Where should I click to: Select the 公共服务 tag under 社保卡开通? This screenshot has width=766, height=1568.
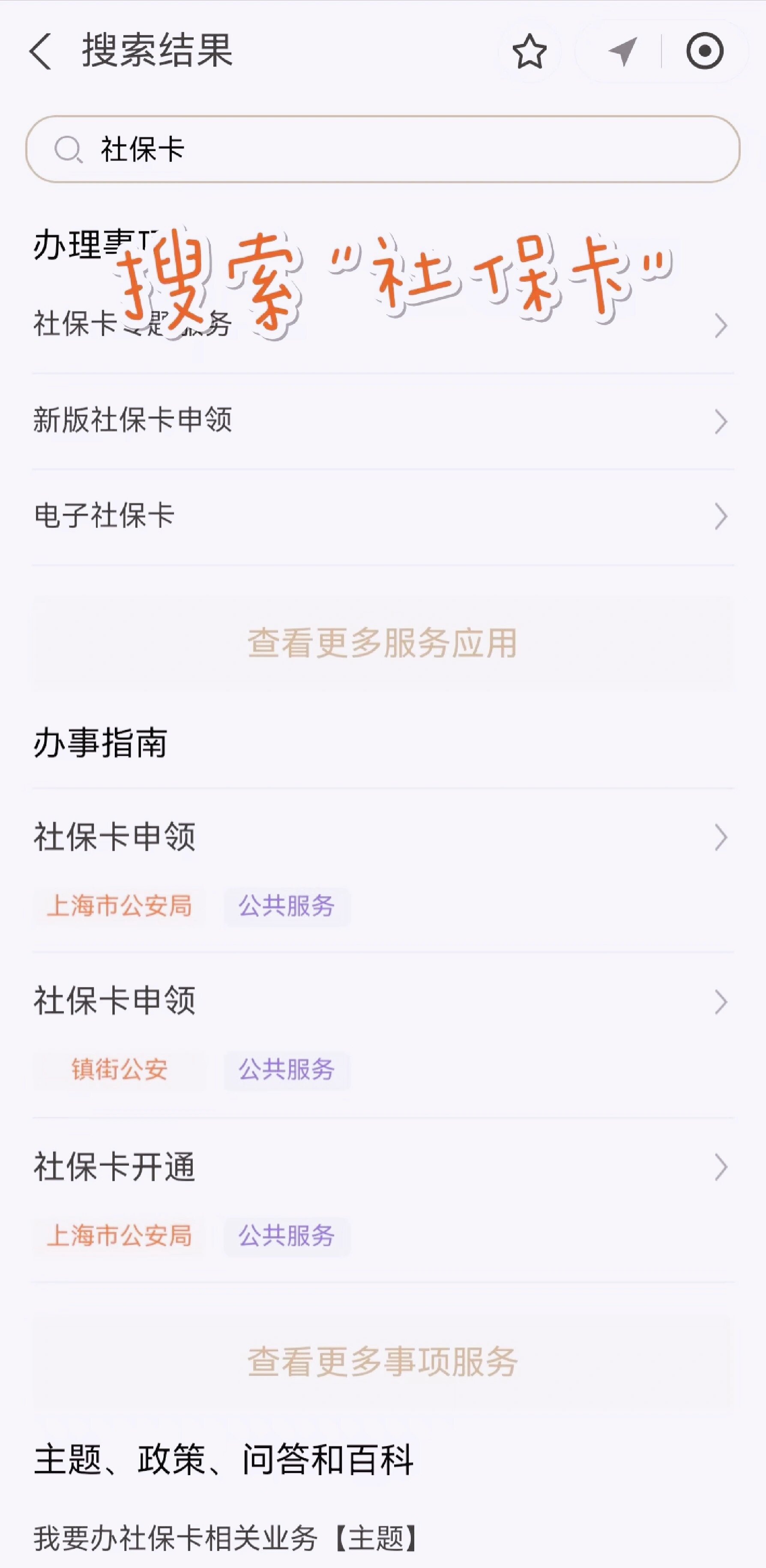286,1236
